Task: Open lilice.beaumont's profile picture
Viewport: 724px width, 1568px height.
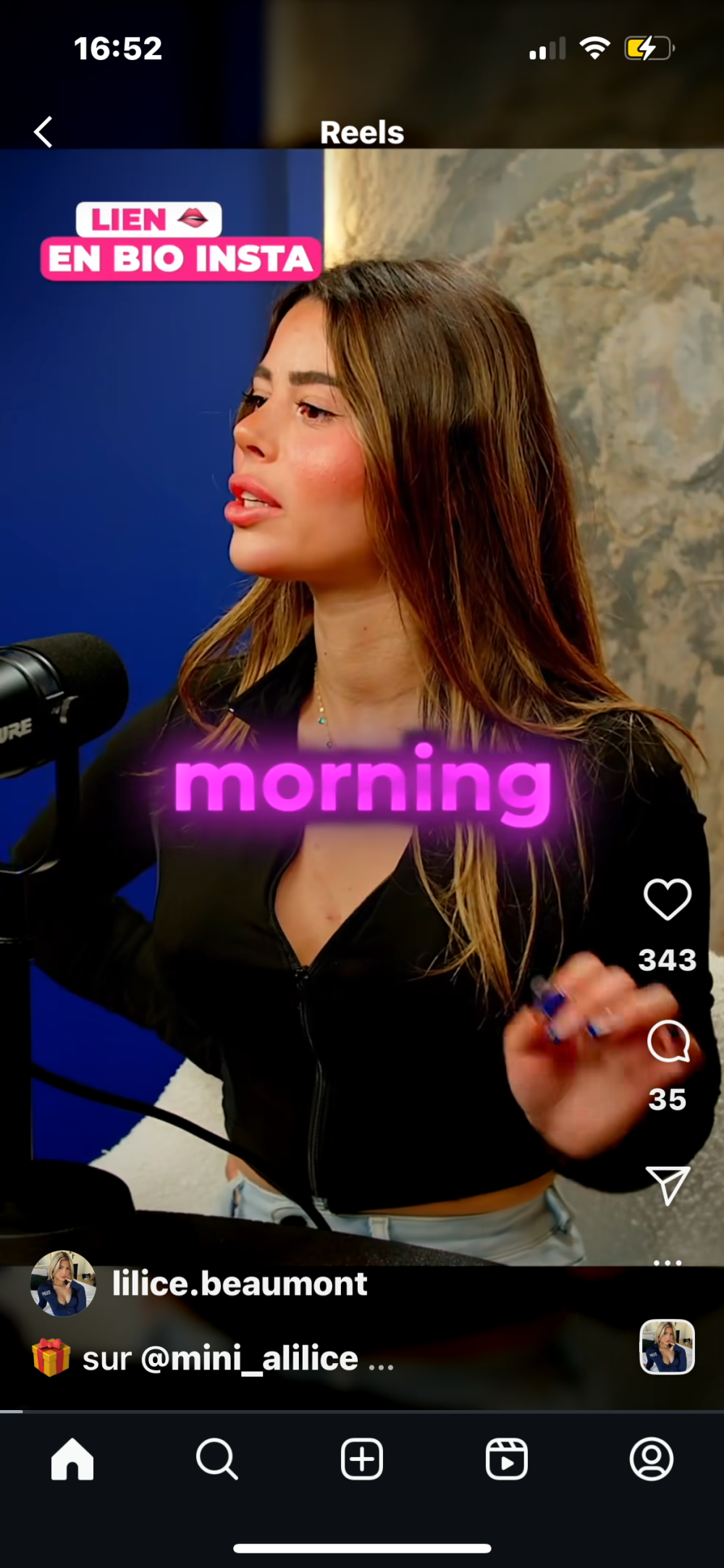Action: pyautogui.click(x=63, y=1283)
